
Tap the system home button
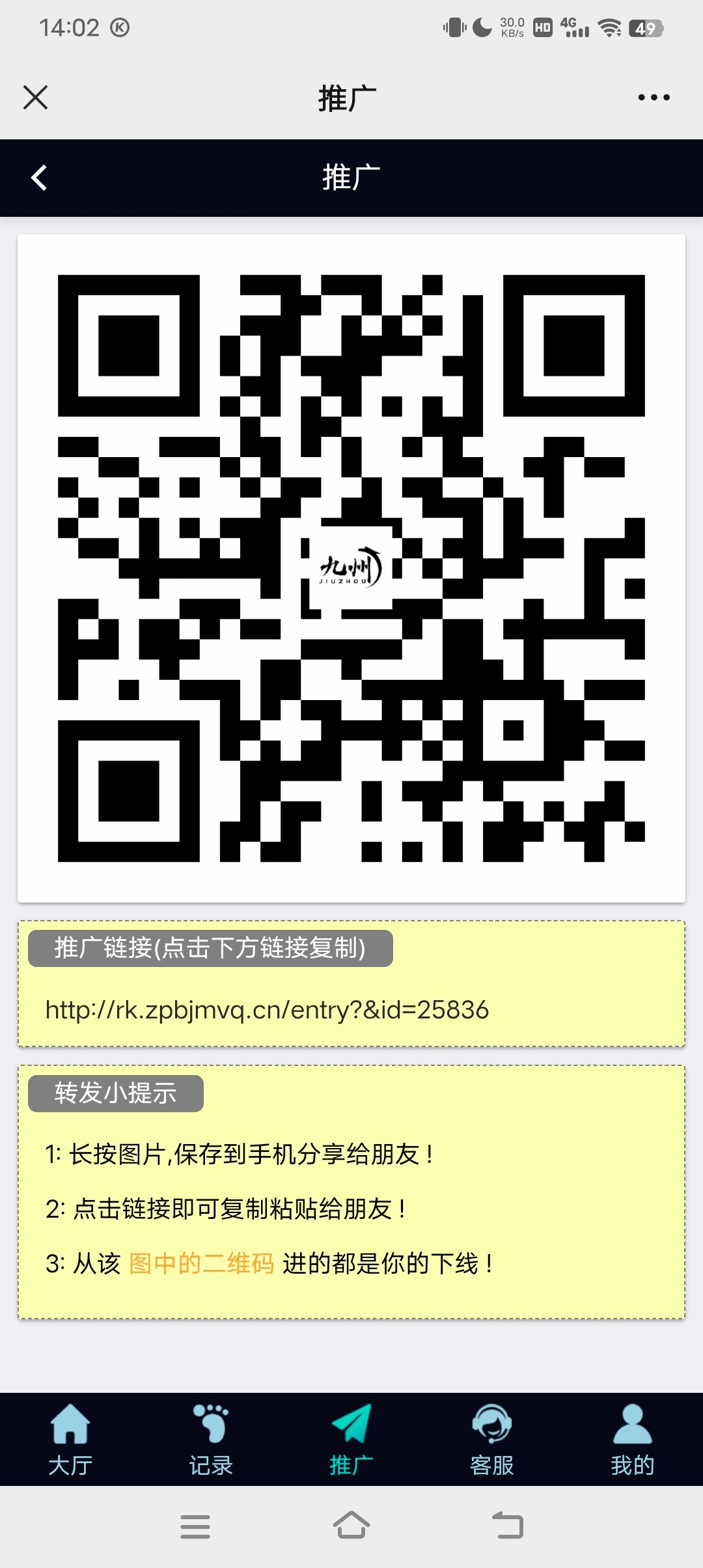[x=351, y=1526]
